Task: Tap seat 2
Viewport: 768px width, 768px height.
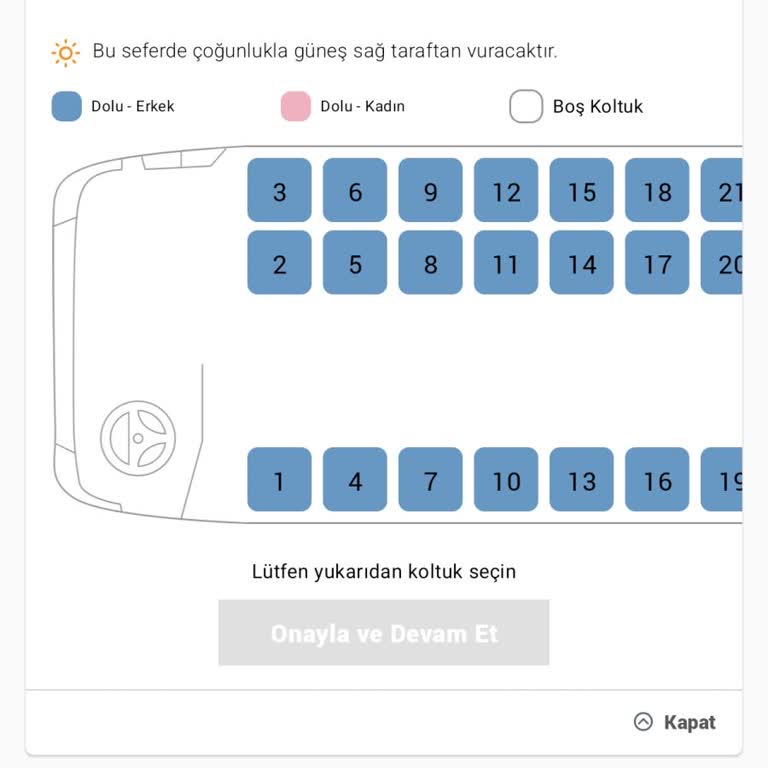Action: 279,263
